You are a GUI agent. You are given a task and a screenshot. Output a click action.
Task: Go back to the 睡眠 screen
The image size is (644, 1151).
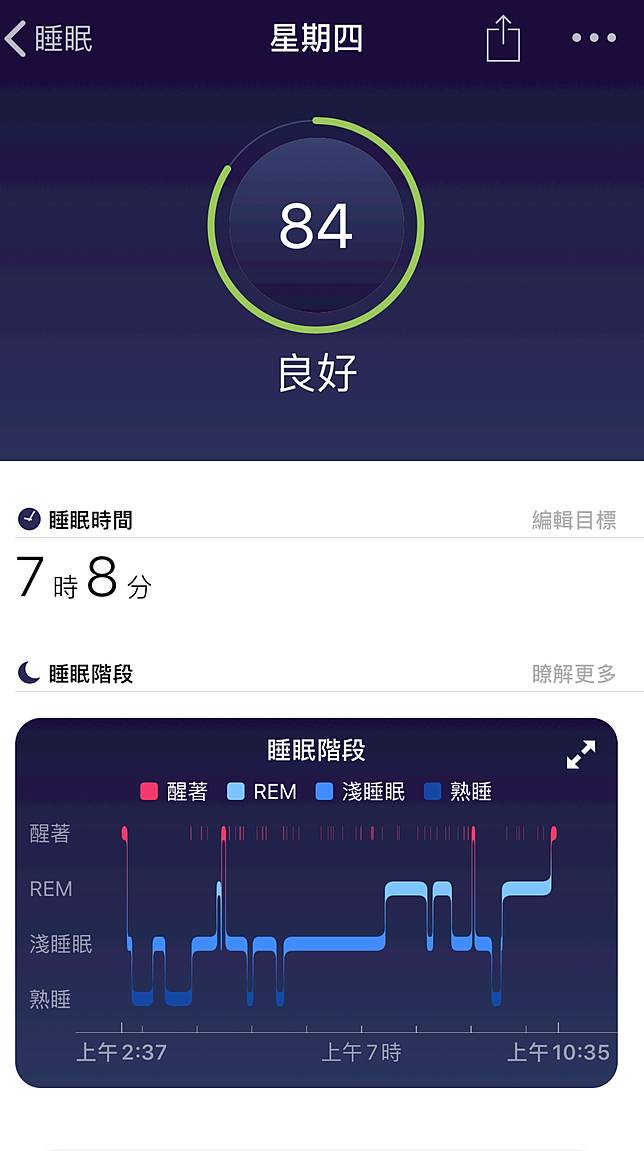[48, 39]
